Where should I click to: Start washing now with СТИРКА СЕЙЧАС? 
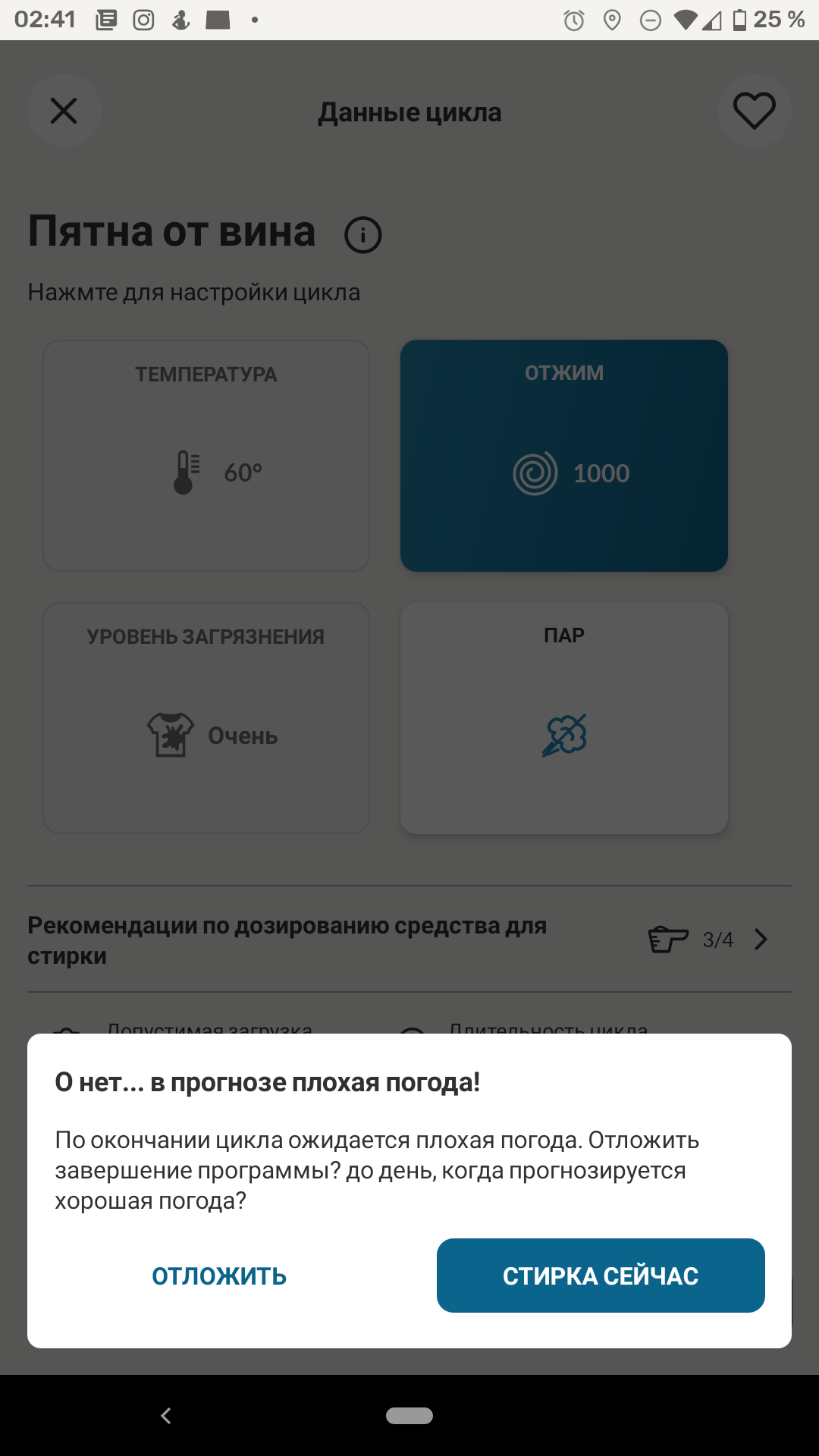[x=600, y=1276]
